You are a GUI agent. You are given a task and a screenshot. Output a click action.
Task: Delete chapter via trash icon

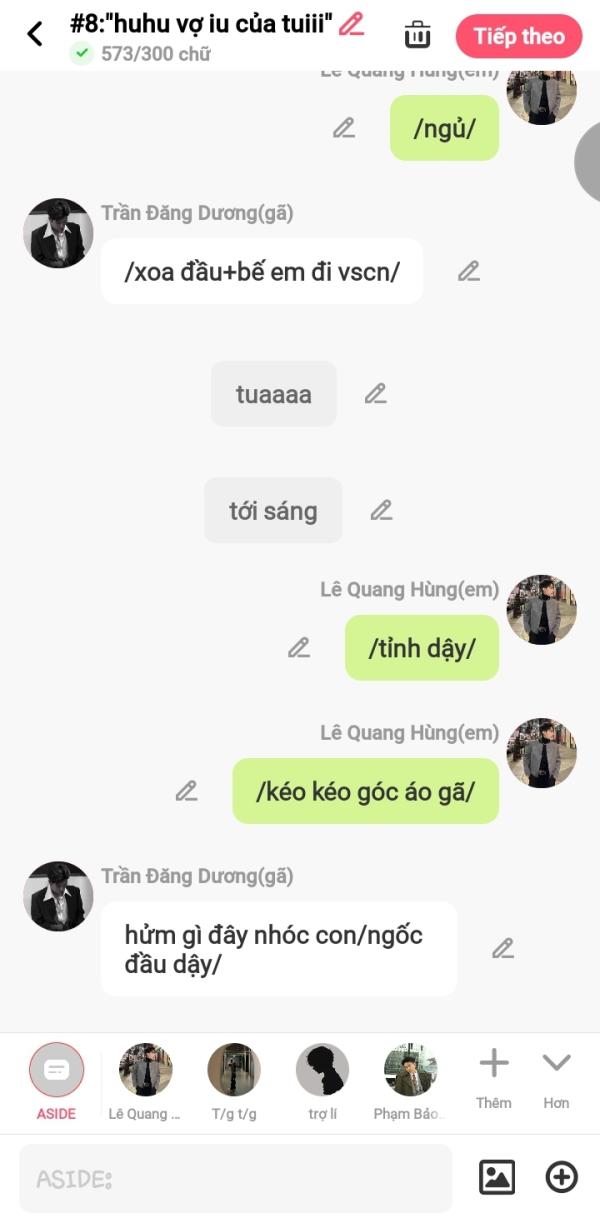(417, 35)
